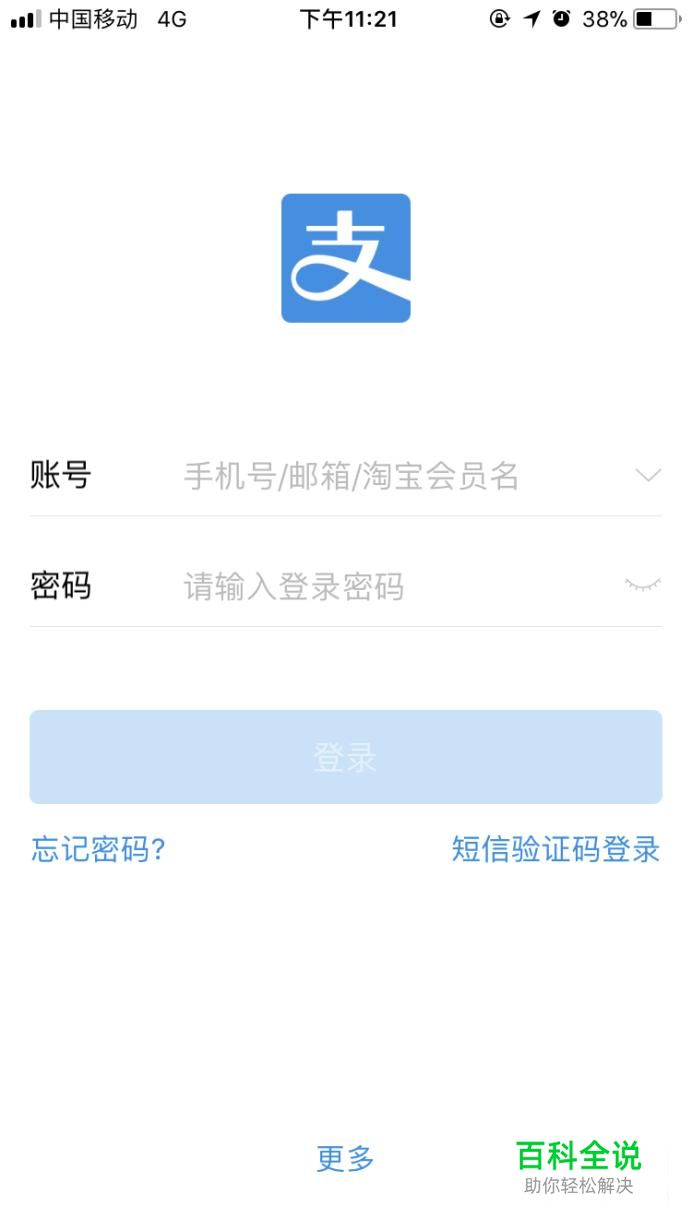Switch to 短信验证码登录 SMS code login
This screenshot has height=1230, width=692.
555,850
